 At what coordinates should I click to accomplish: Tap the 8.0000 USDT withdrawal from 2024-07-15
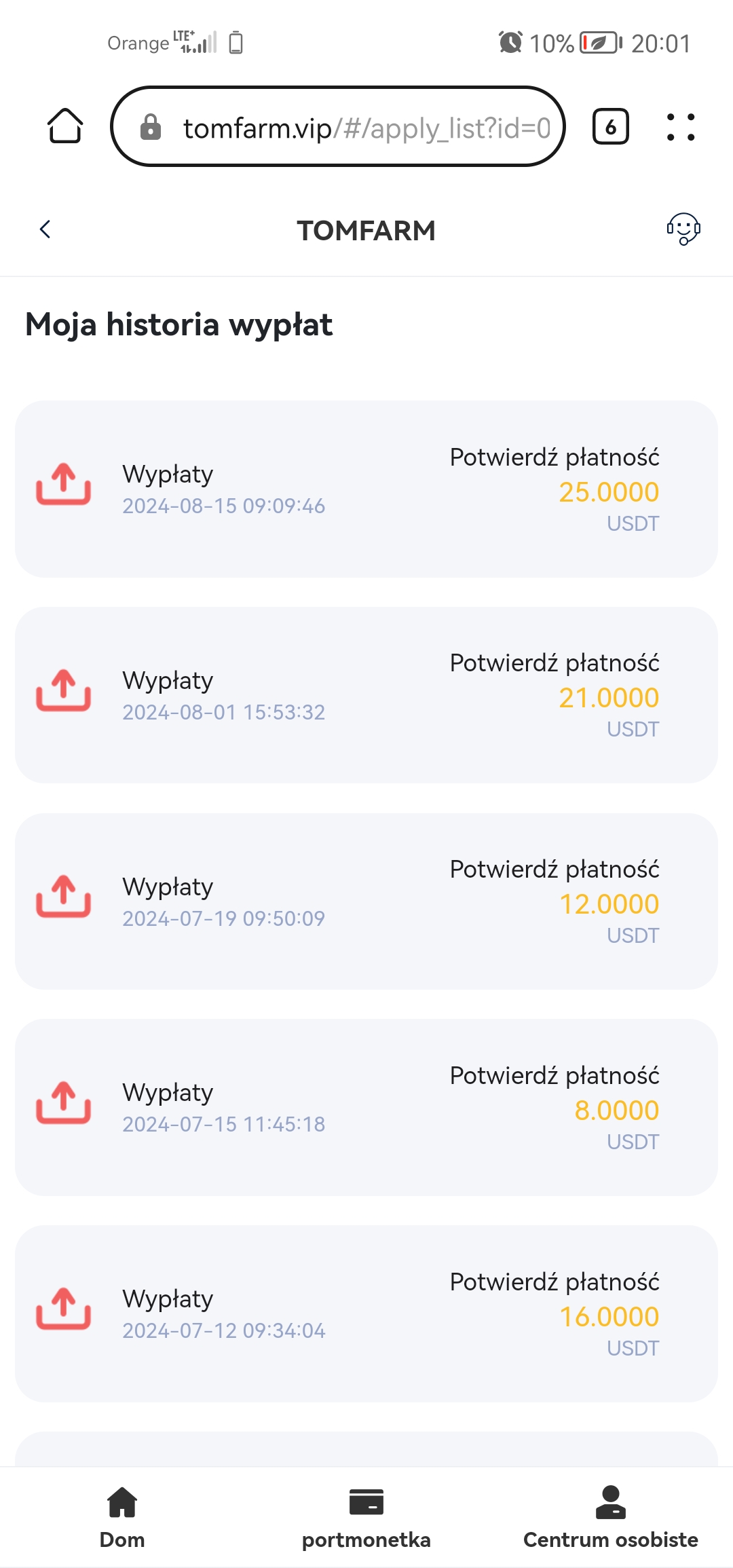pos(366,1107)
